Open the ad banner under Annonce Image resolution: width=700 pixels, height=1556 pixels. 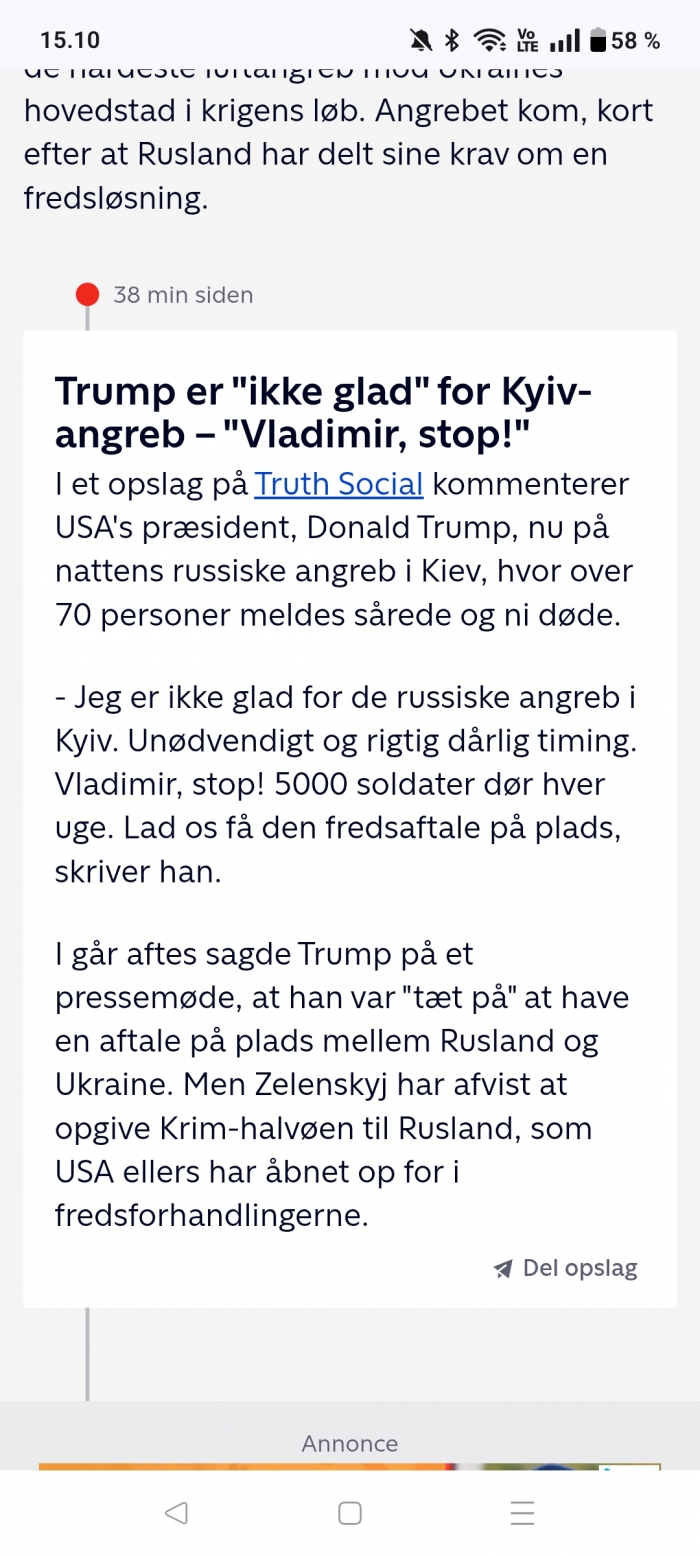pyautogui.click(x=350, y=1466)
